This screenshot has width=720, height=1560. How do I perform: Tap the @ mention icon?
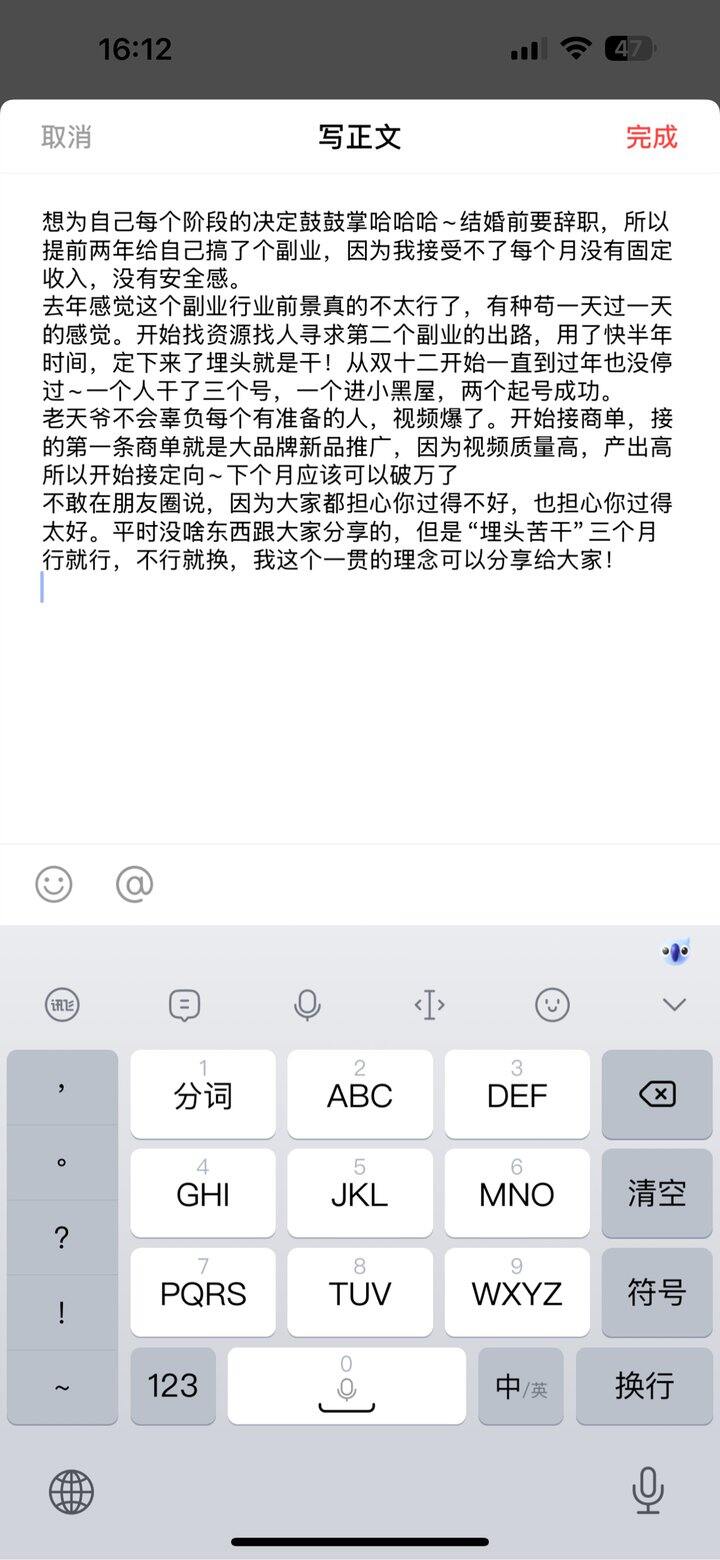pos(135,884)
